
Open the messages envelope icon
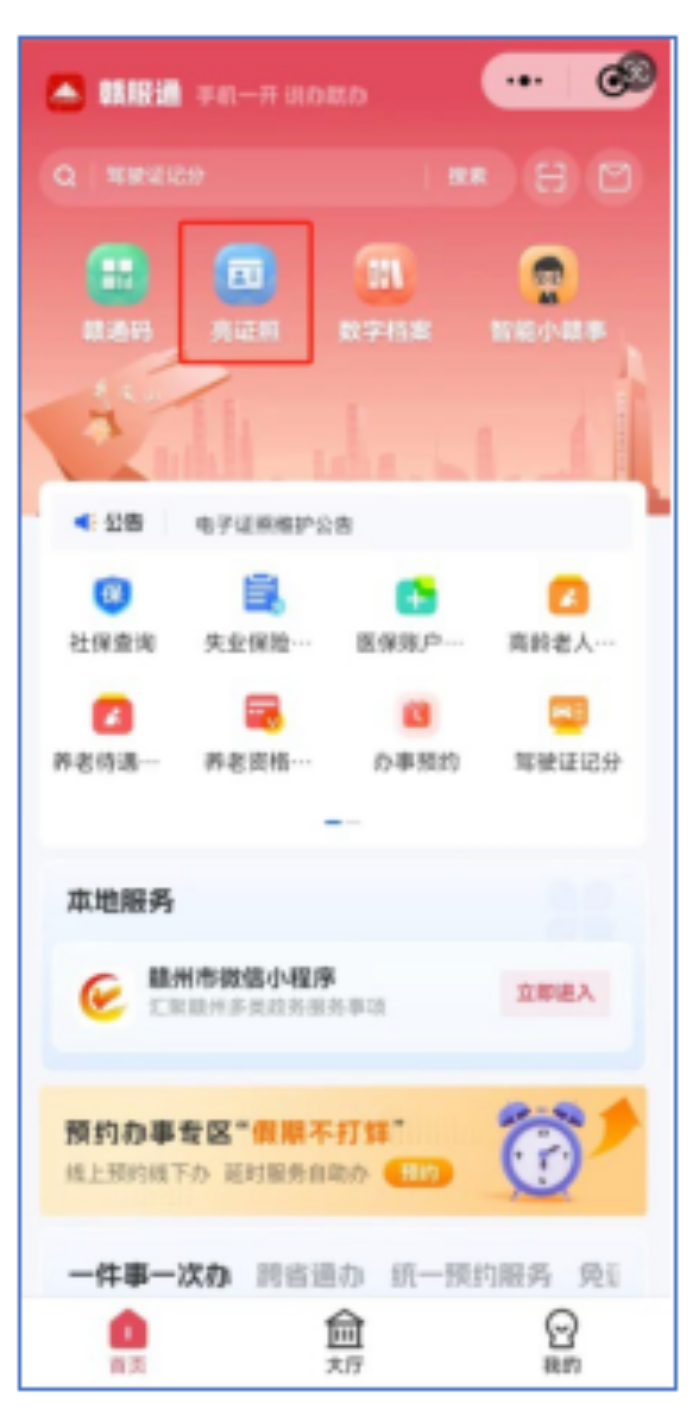(614, 177)
